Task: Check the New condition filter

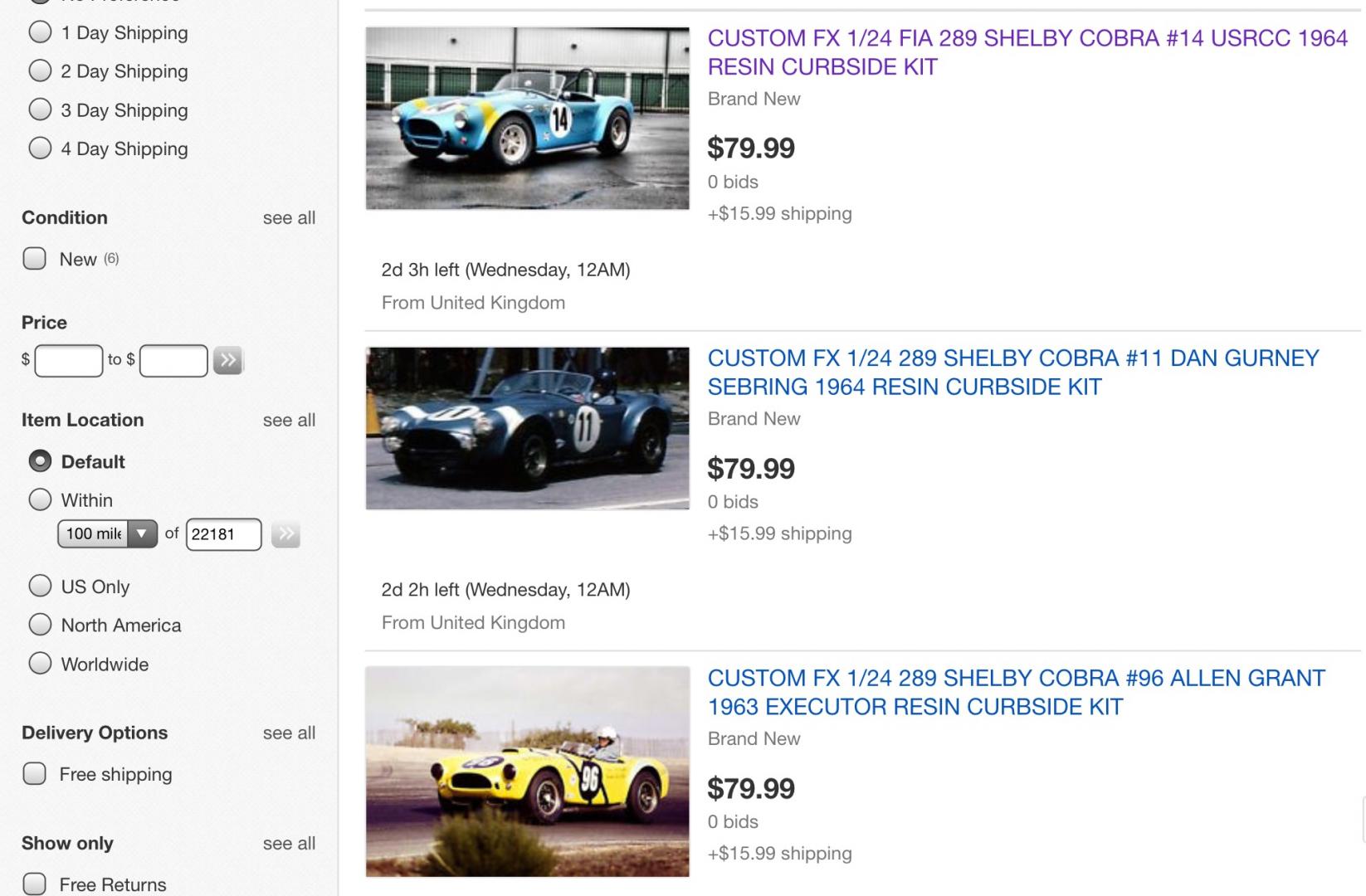Action: coord(34,259)
